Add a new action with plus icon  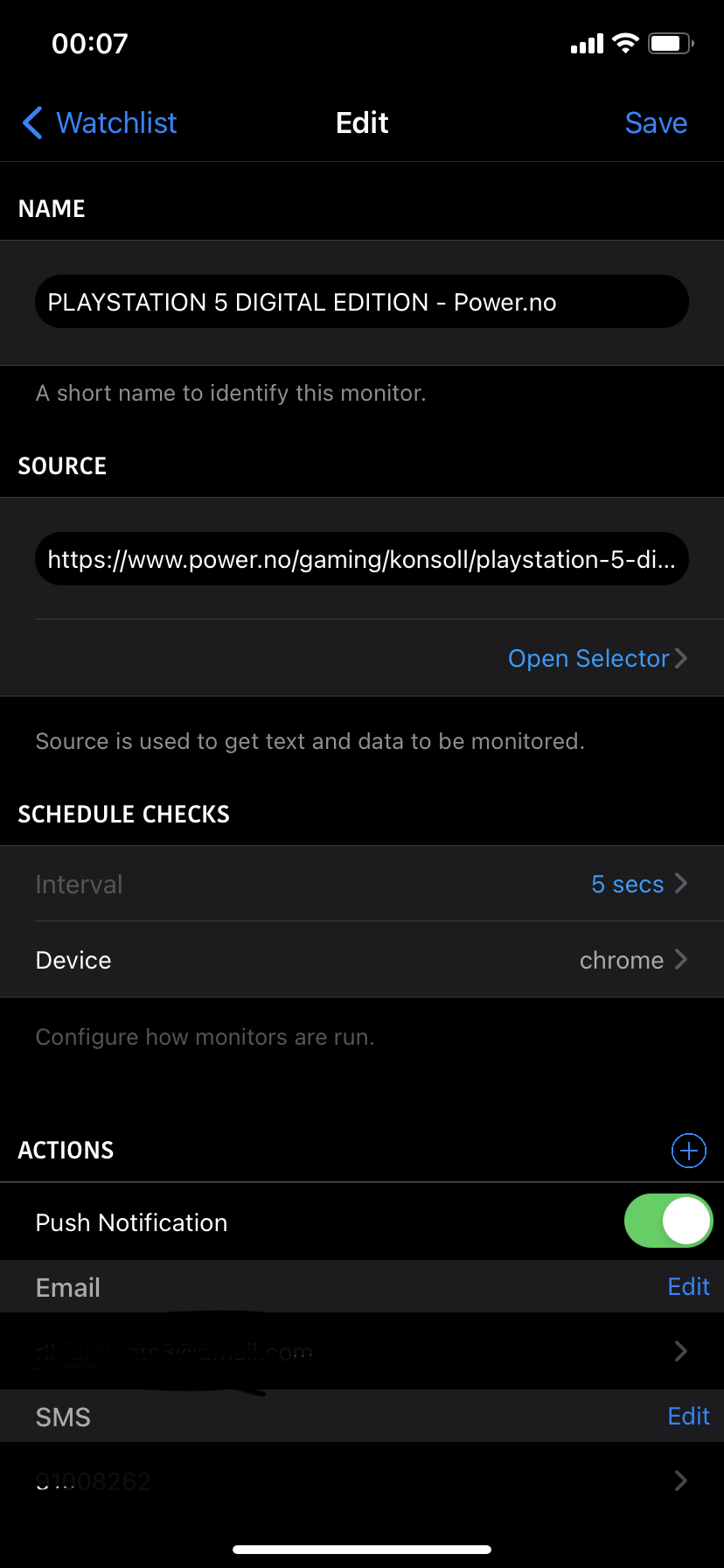(x=689, y=1151)
